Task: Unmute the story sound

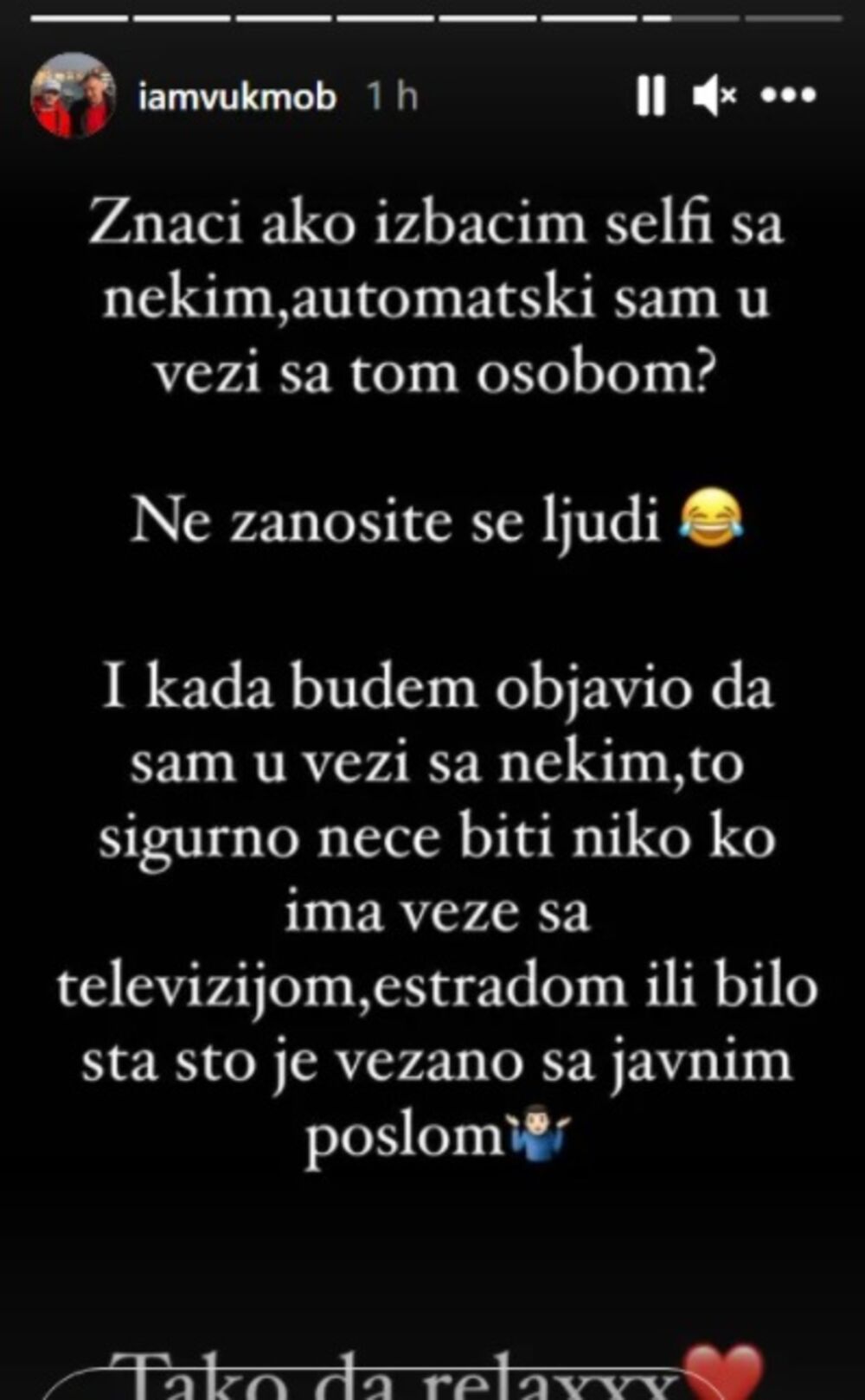Action: point(714,95)
